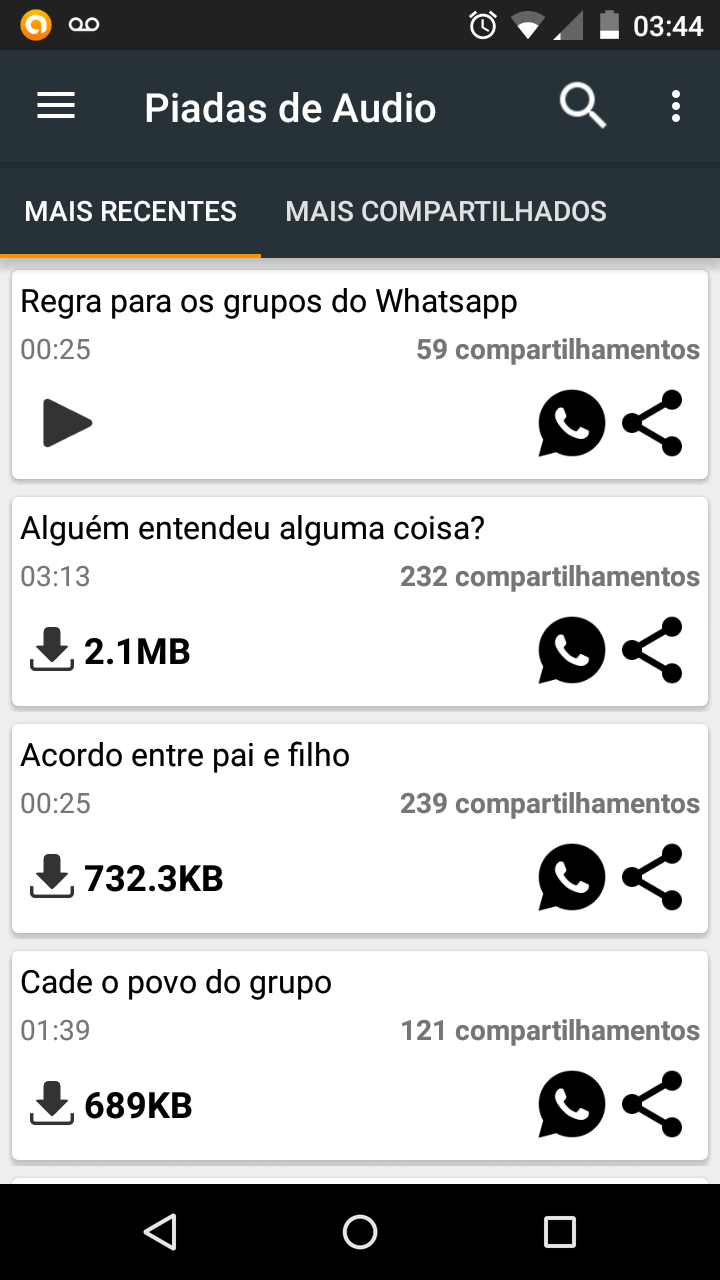
Task: Open the three-dot overflow menu
Action: 676,106
